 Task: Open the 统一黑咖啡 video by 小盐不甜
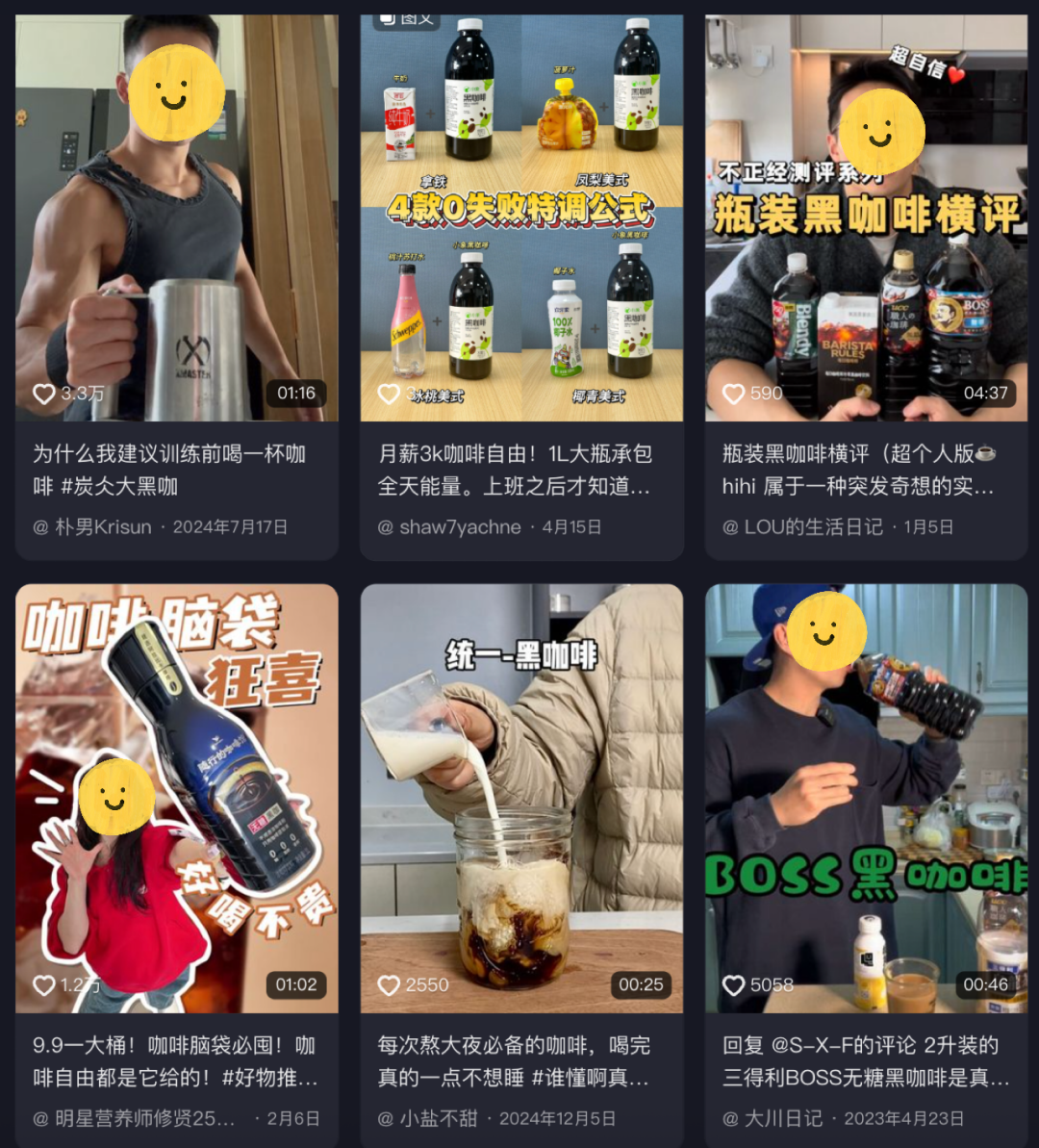pos(521,799)
